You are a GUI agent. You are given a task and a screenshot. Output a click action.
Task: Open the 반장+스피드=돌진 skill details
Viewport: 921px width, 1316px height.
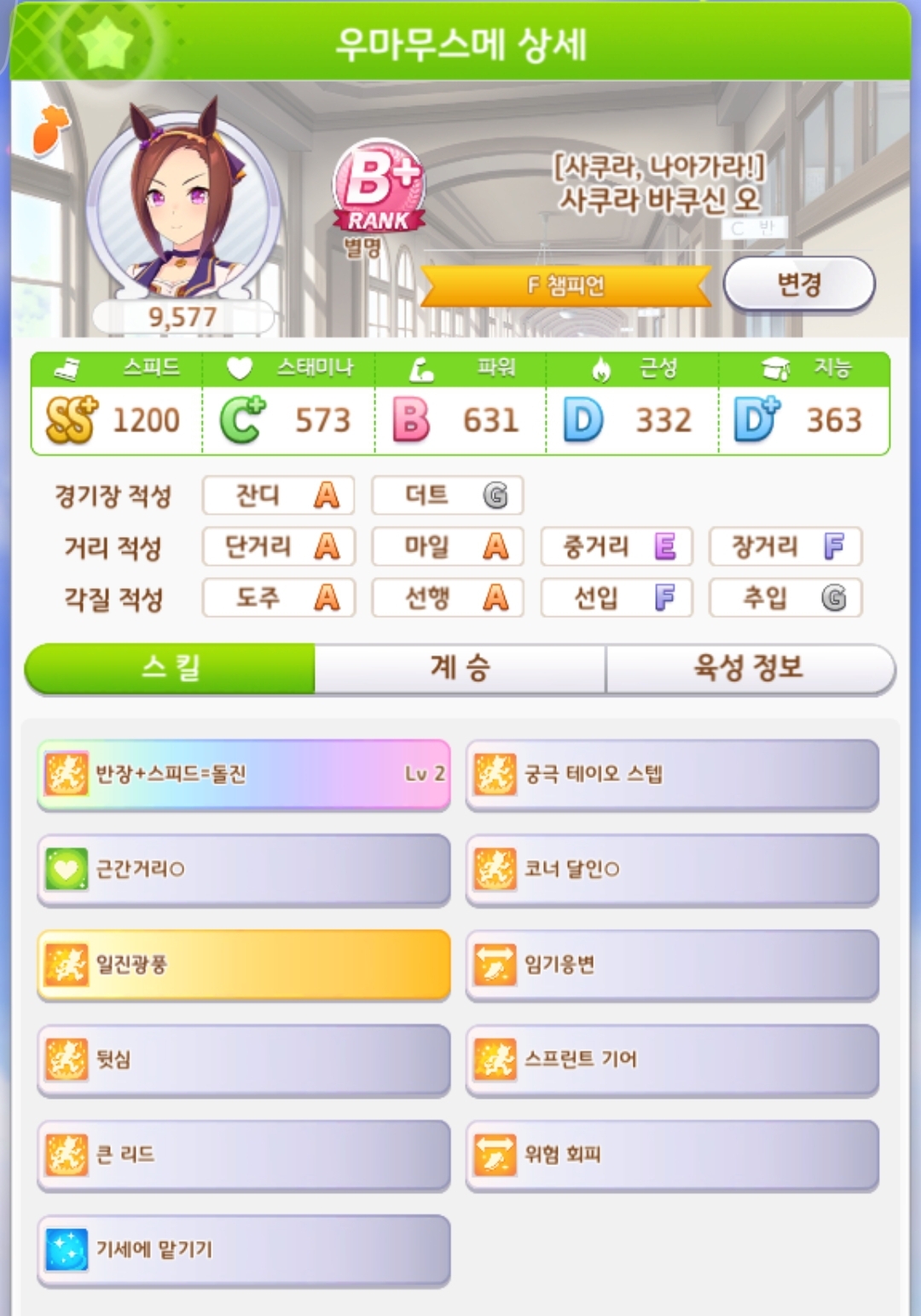click(x=244, y=774)
